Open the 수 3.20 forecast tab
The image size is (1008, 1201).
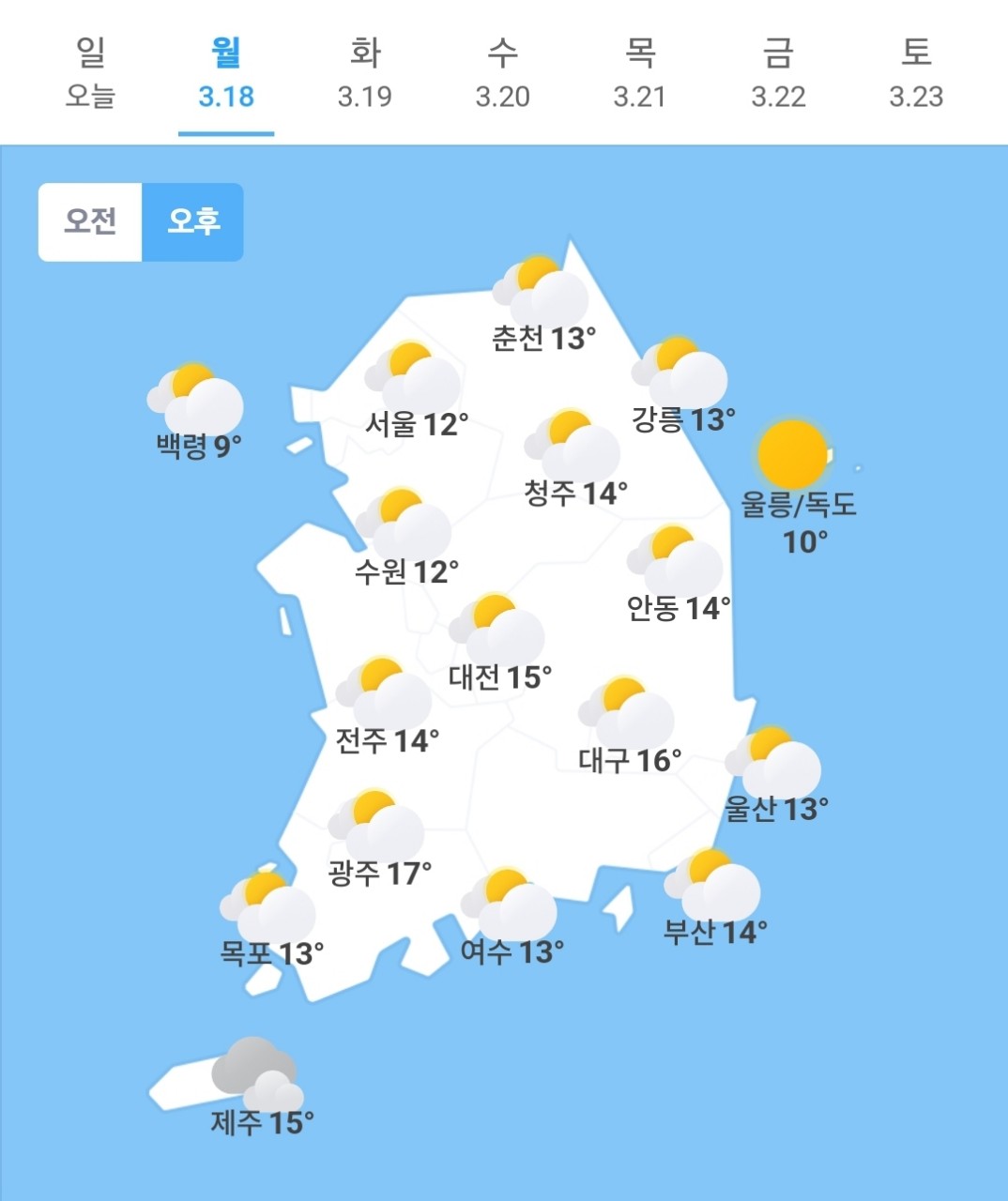(x=502, y=73)
